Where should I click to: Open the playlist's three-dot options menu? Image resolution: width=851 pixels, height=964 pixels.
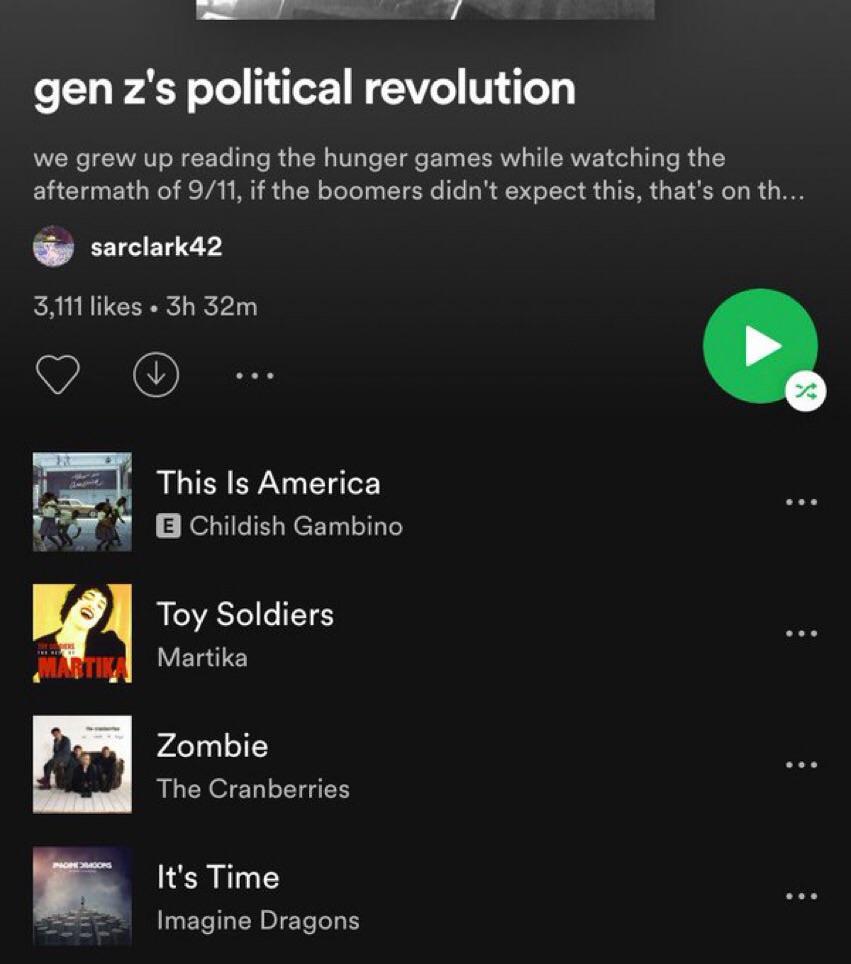[254, 377]
